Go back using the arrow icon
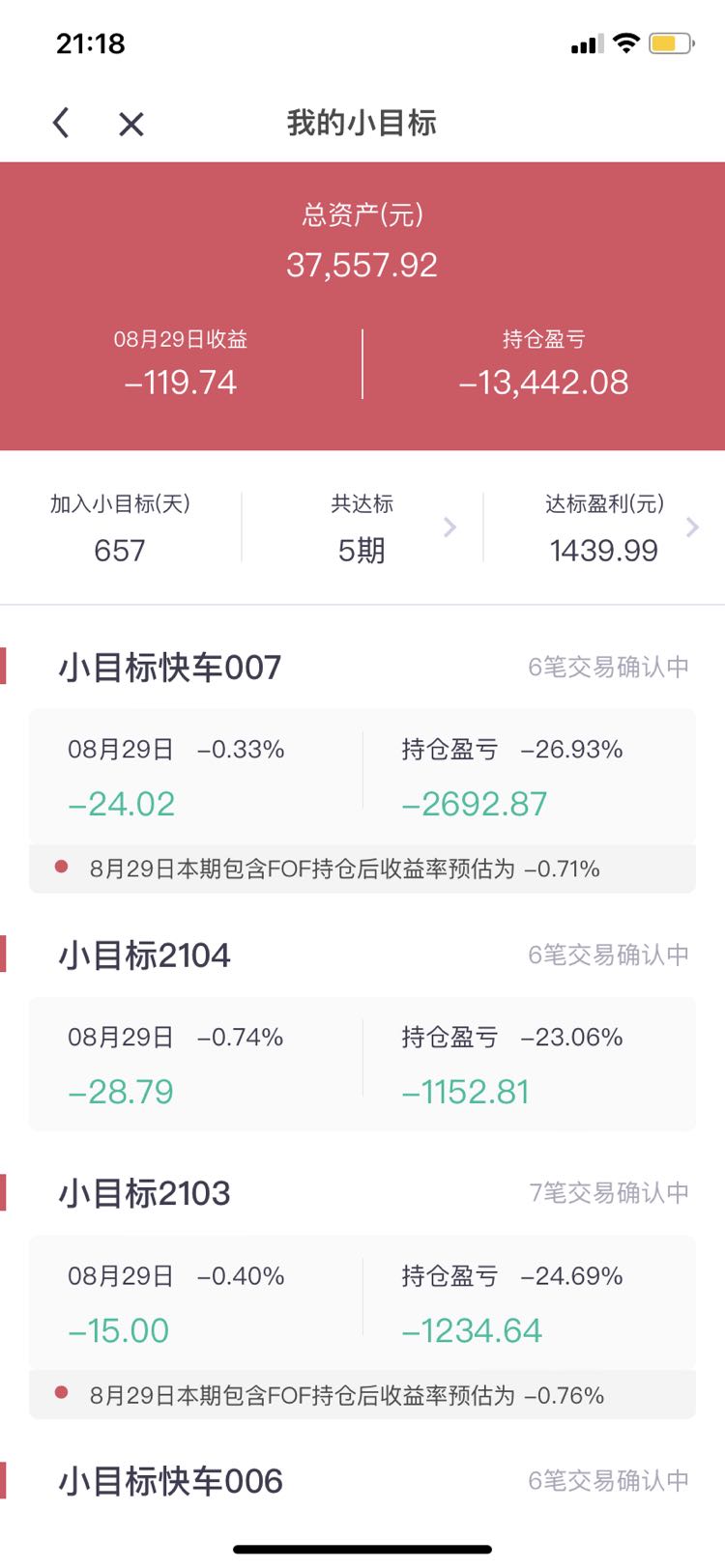 [61, 123]
